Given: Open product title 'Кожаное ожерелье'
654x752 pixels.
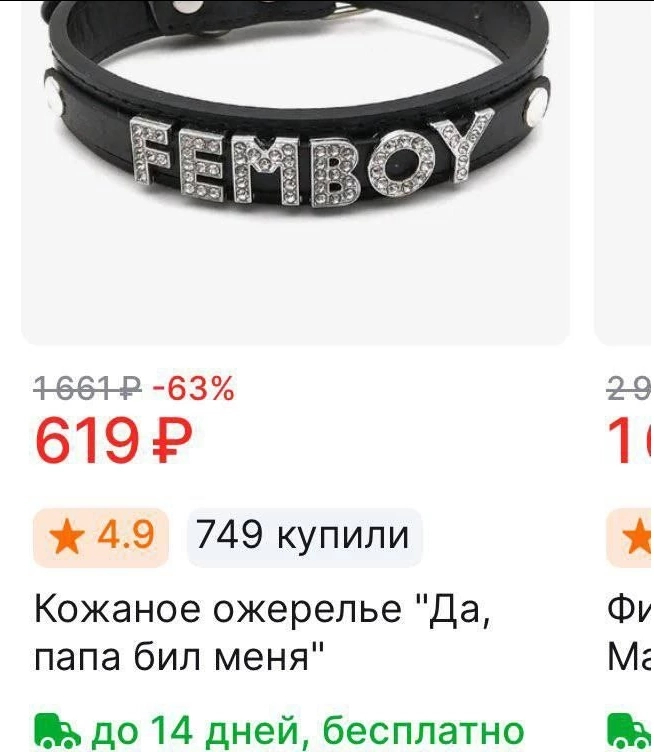Looking at the screenshot, I should [x=263, y=632].
